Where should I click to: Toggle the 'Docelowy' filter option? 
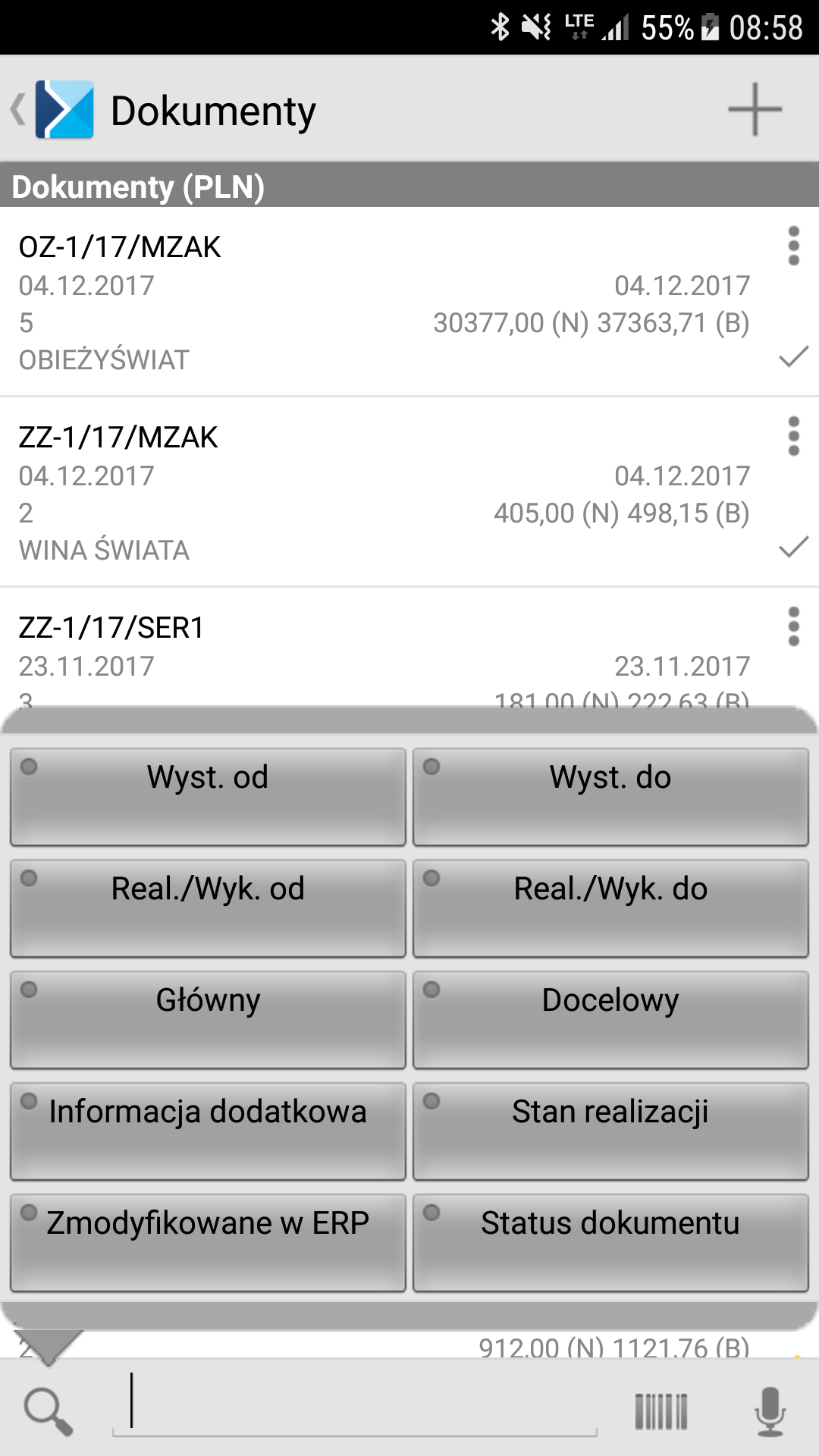pyautogui.click(x=610, y=1020)
